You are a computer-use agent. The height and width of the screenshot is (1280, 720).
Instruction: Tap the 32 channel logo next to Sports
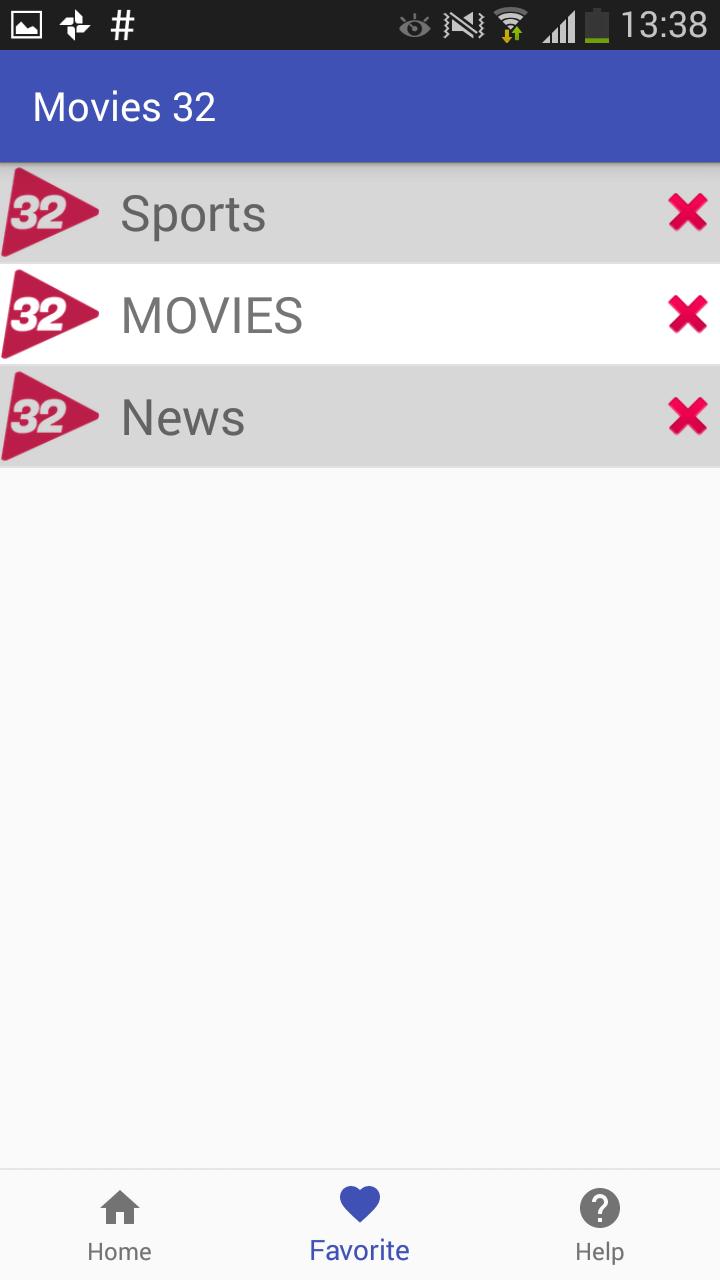click(50, 212)
